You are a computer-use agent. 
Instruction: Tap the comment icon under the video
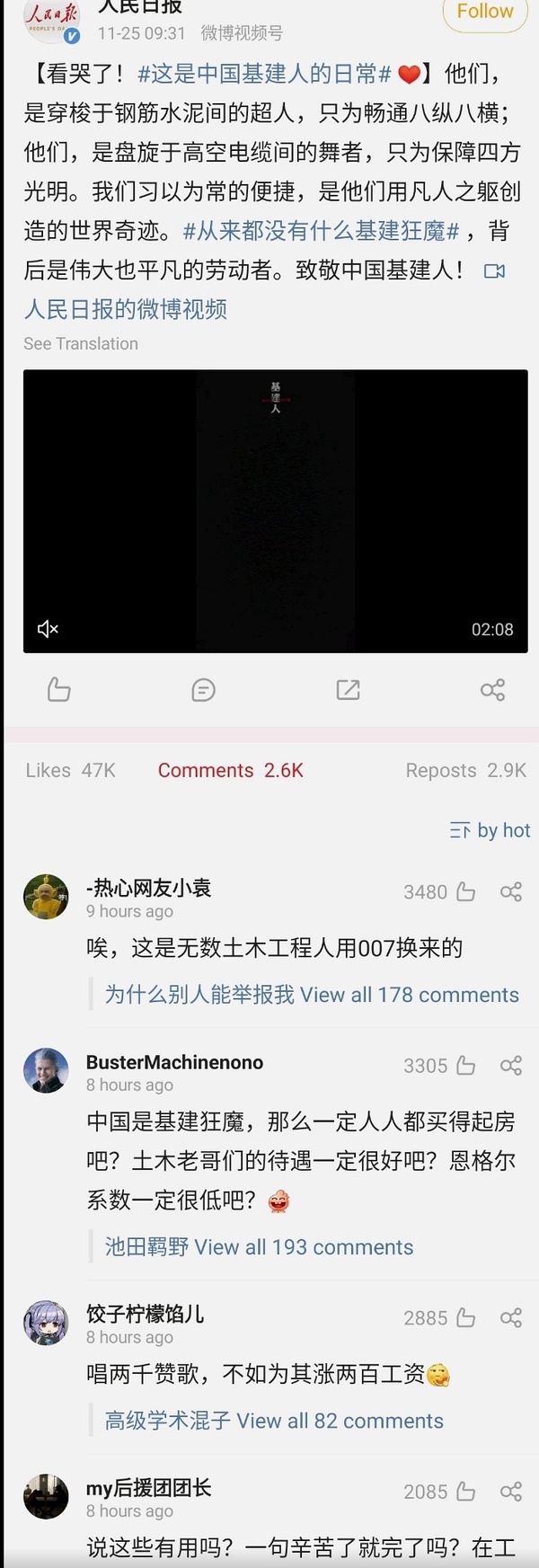[x=203, y=689]
